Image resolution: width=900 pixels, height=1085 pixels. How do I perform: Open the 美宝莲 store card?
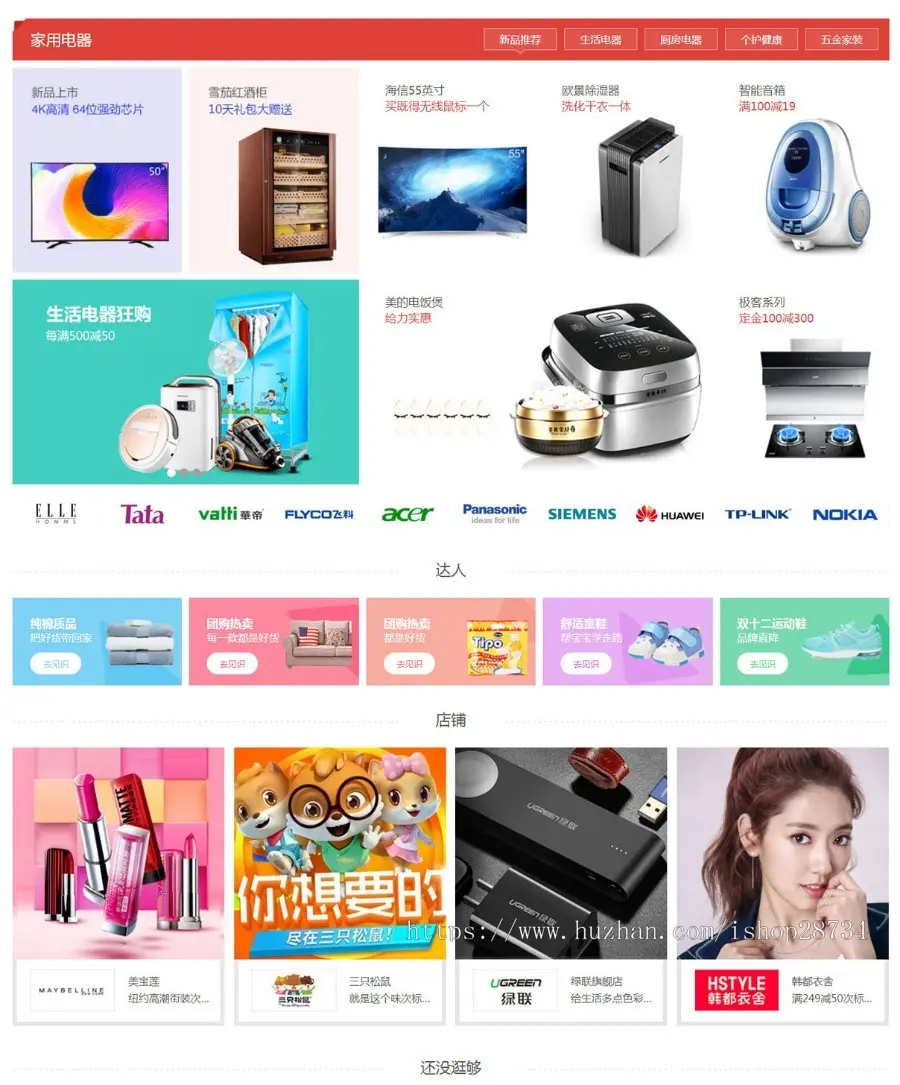tap(118, 885)
